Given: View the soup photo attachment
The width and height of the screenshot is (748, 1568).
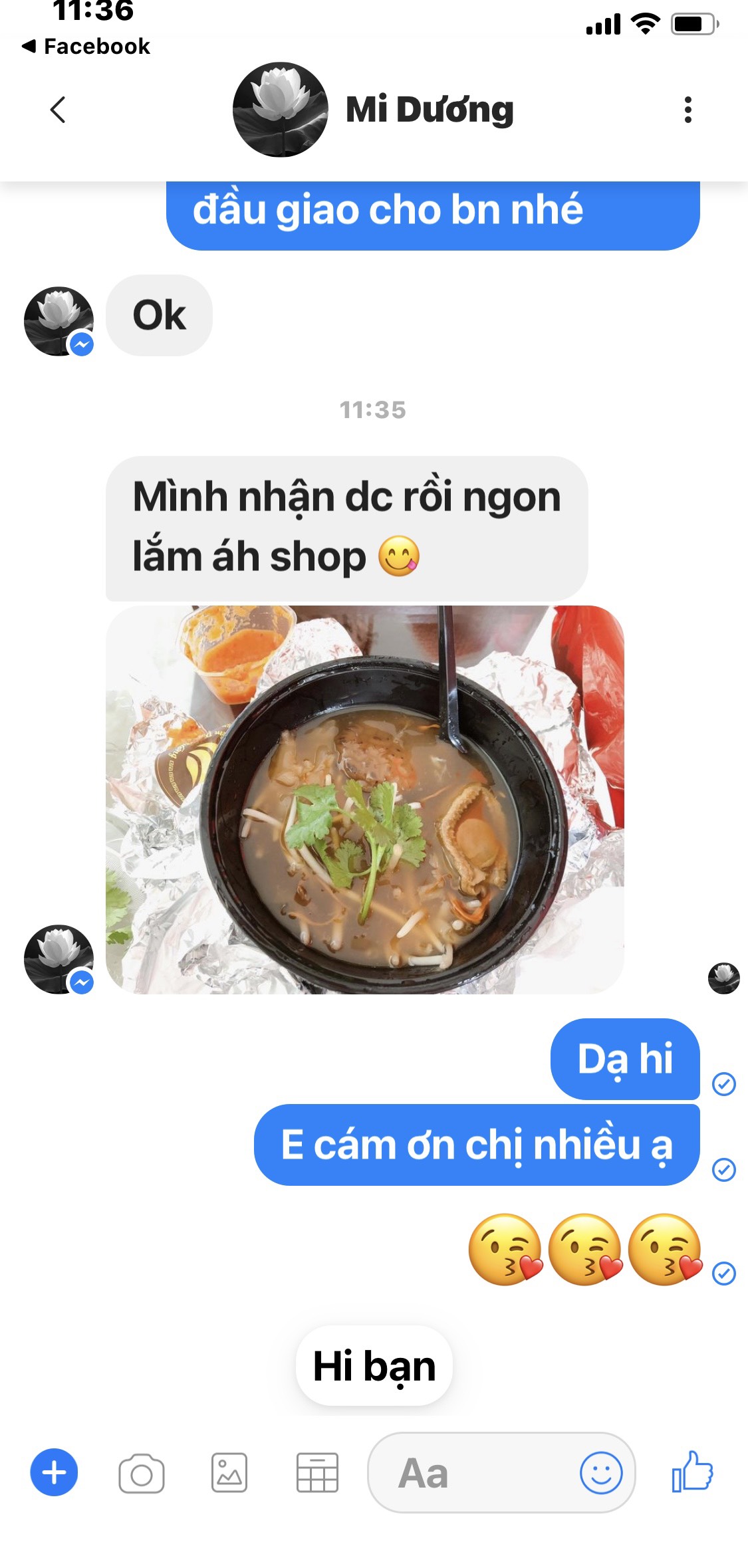Looking at the screenshot, I should coord(364,800).
